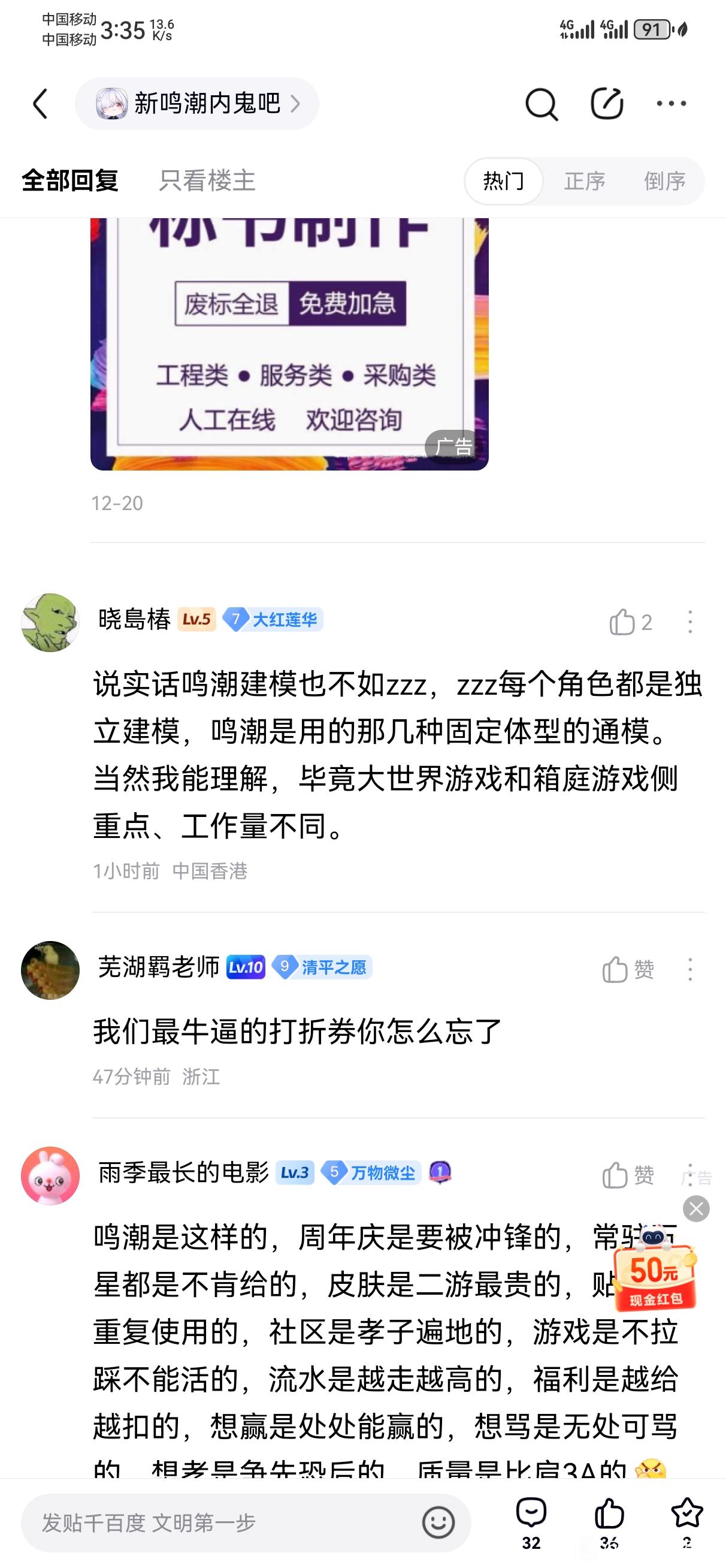Sort replies in 正序 order
The image size is (726, 1568).
(x=584, y=181)
